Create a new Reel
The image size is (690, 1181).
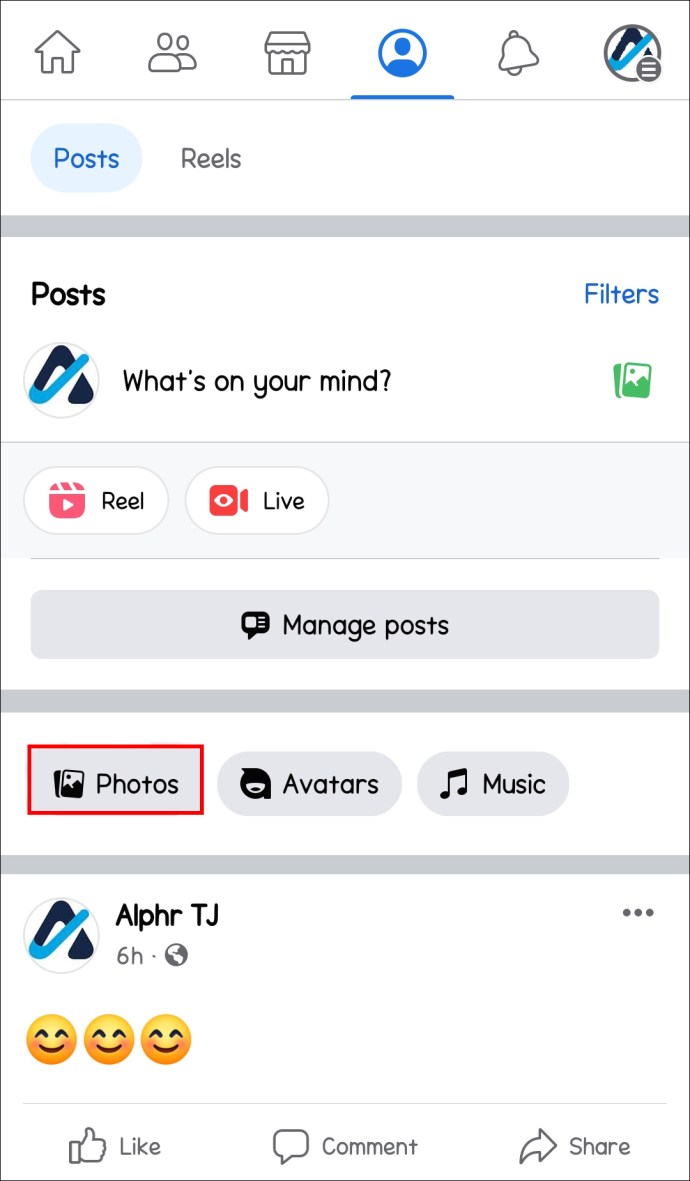pyautogui.click(x=96, y=501)
